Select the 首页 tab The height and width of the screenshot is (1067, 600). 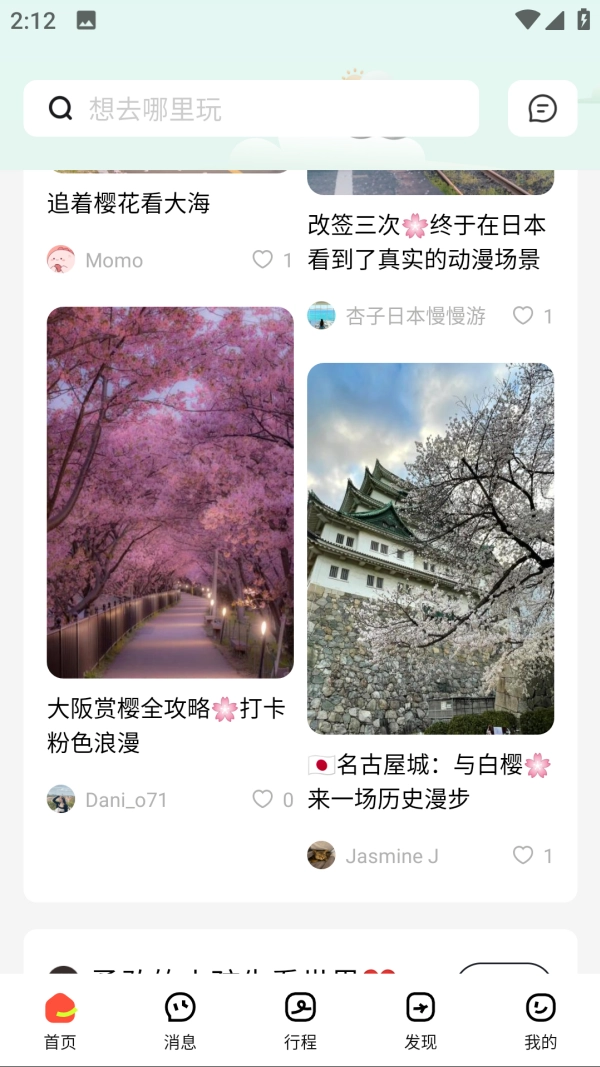[60, 1020]
